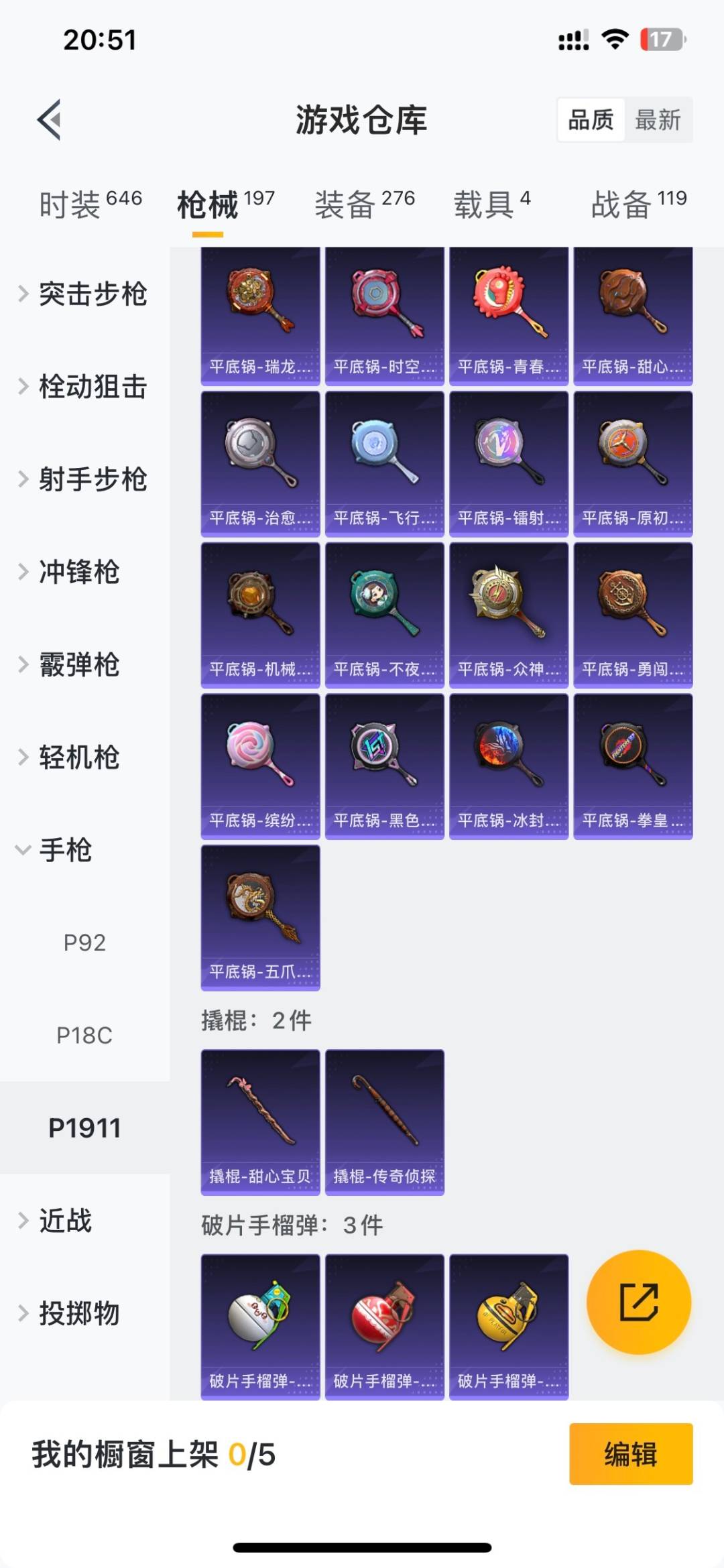Select the 平底锅-瑞龙 pan skin
The width and height of the screenshot is (724, 1568).
pos(259,312)
